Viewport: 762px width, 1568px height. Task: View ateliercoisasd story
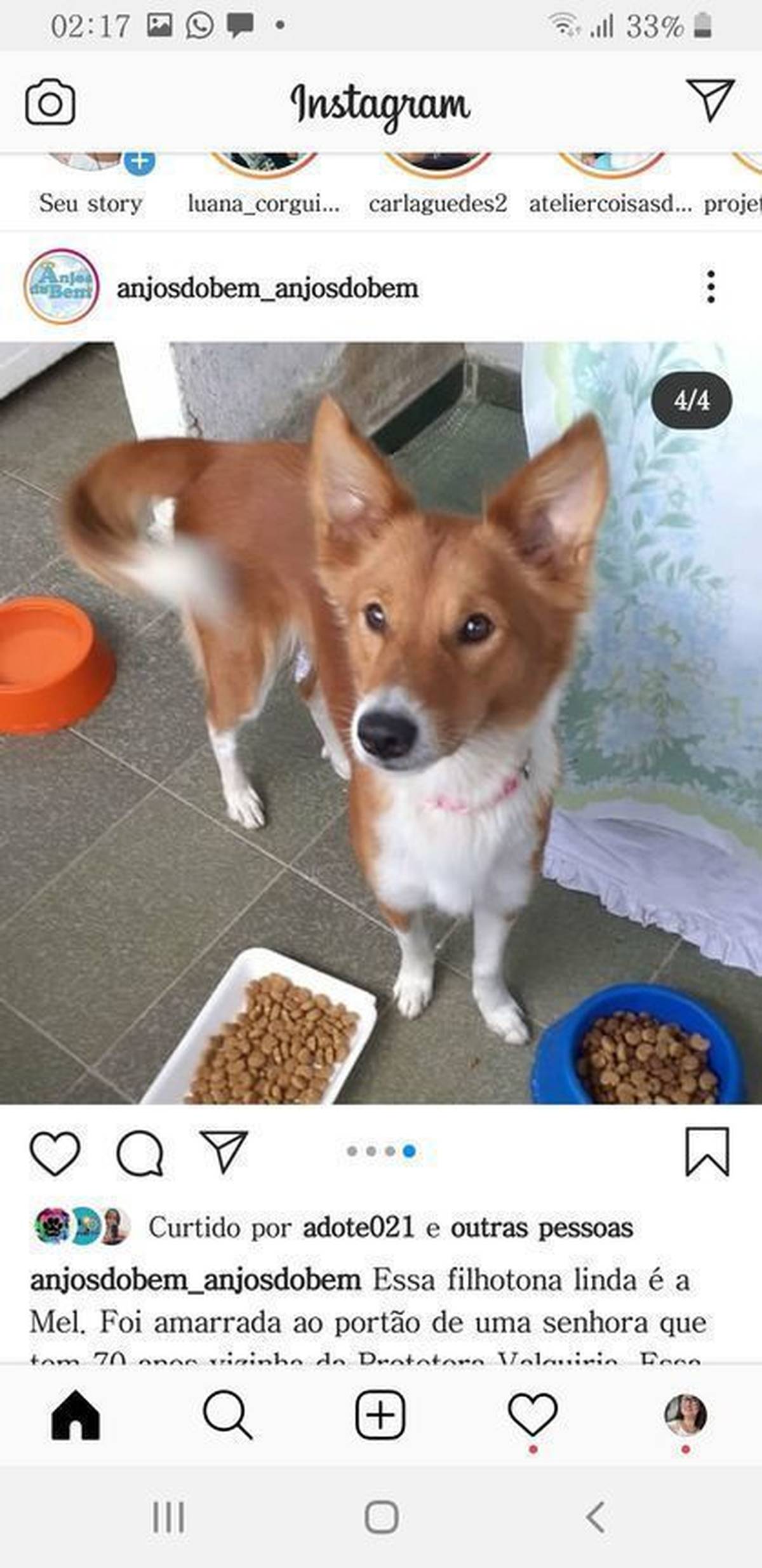pos(610,184)
